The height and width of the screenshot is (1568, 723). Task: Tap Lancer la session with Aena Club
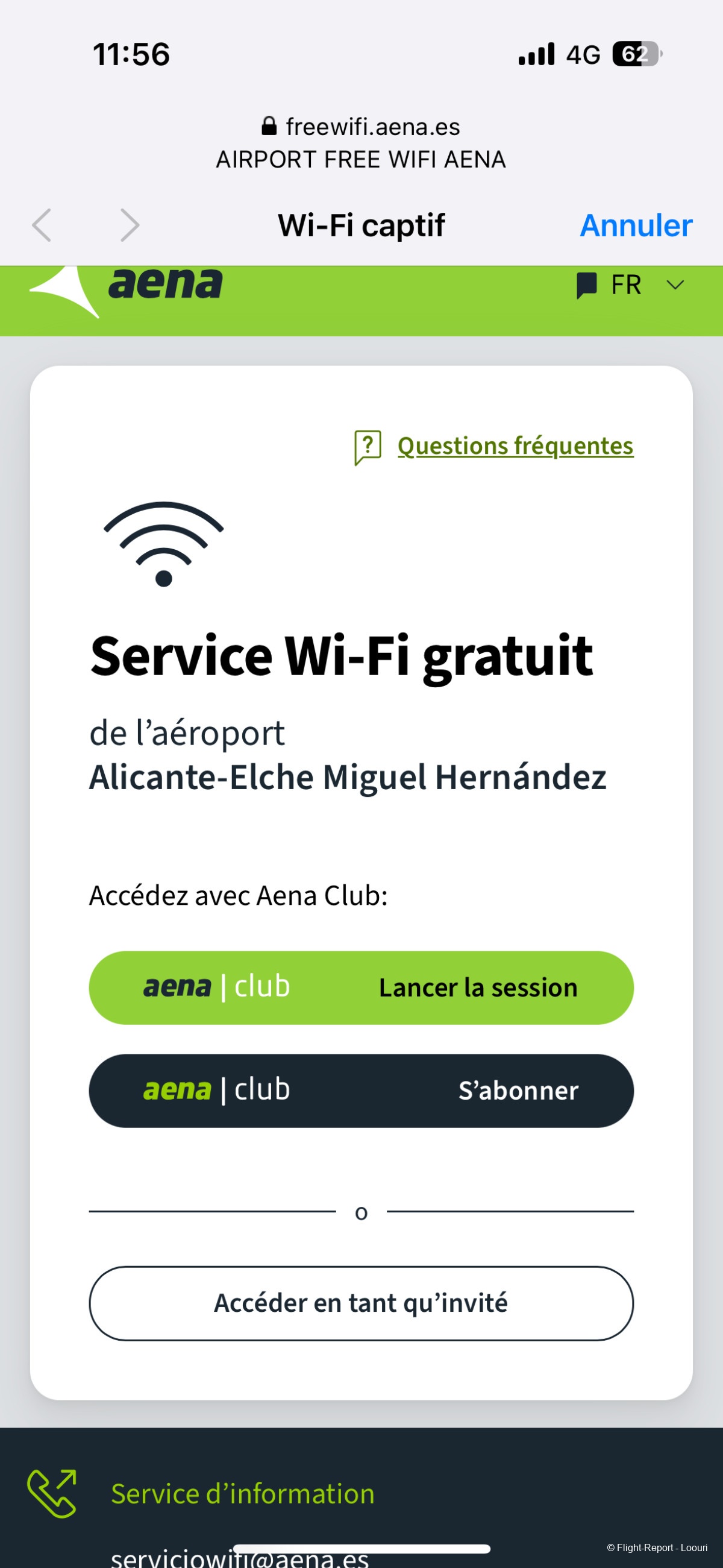click(x=361, y=987)
